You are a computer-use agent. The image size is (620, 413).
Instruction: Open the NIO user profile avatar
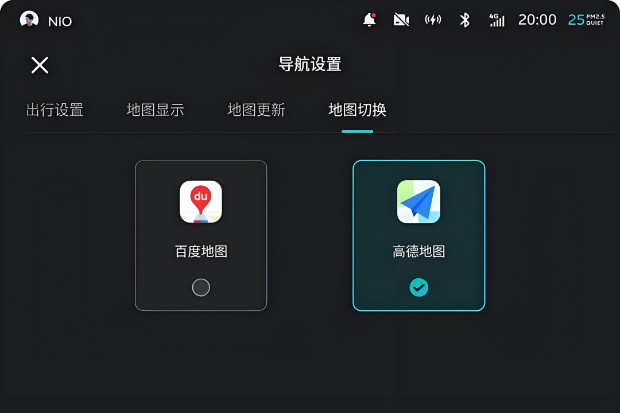pos(29,19)
